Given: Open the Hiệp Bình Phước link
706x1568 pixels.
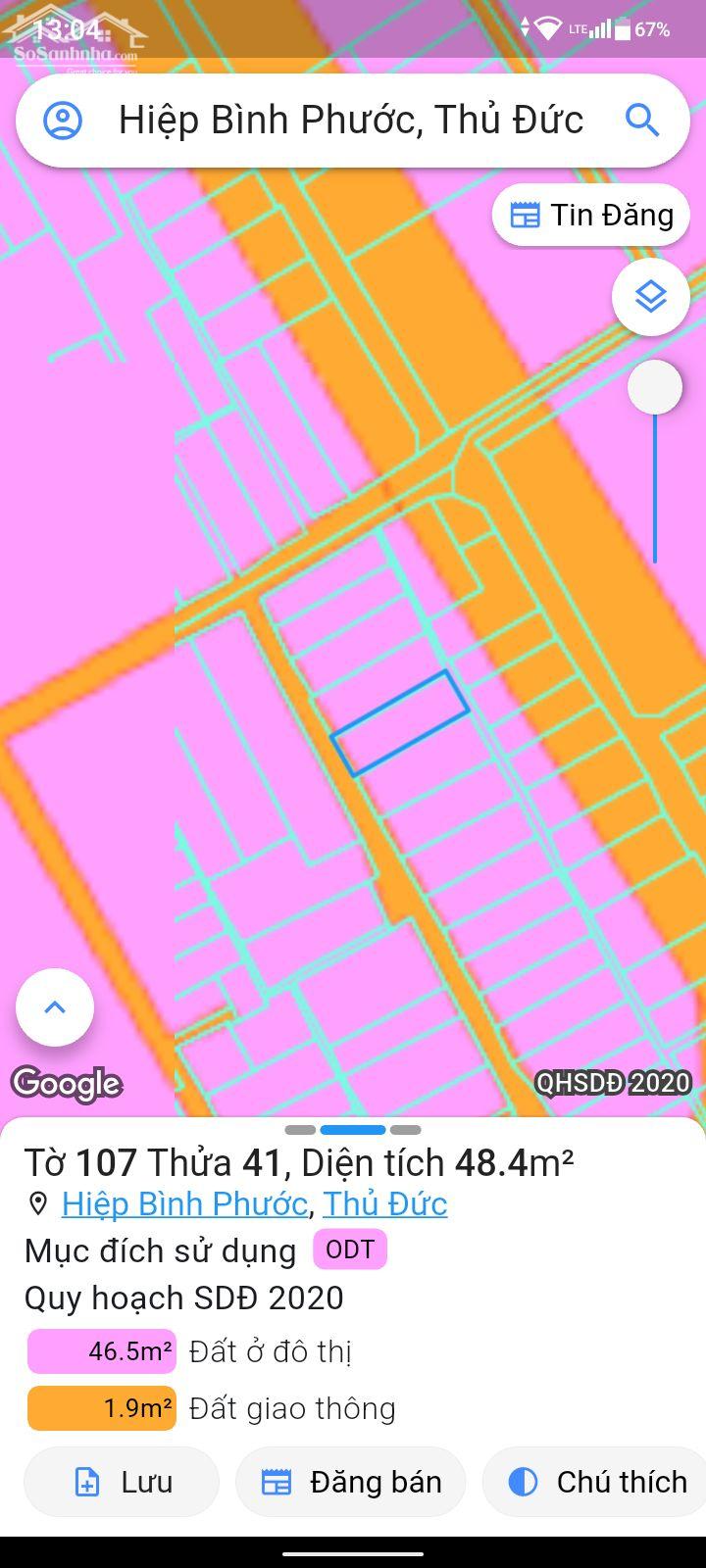Looking at the screenshot, I should (x=183, y=1203).
